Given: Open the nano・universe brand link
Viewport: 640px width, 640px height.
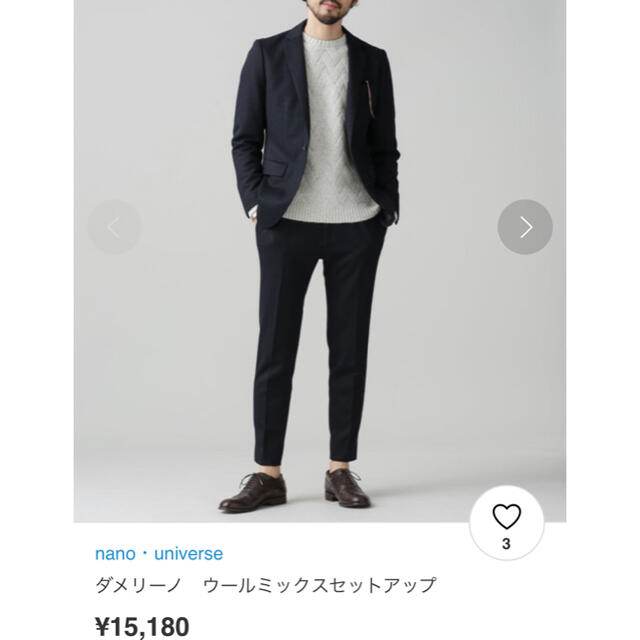Looking at the screenshot, I should pos(159,553).
